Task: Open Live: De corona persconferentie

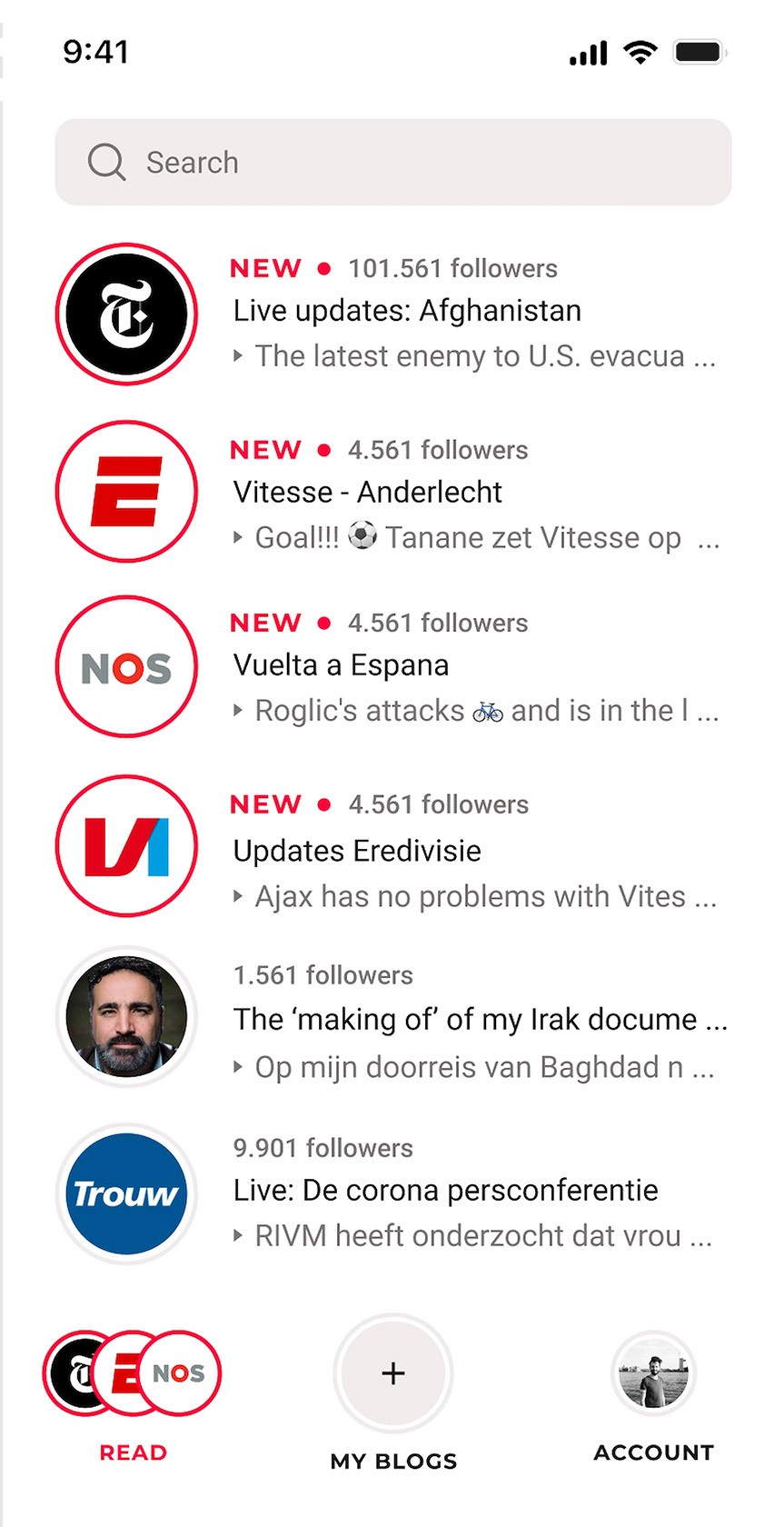Action: [x=445, y=1191]
